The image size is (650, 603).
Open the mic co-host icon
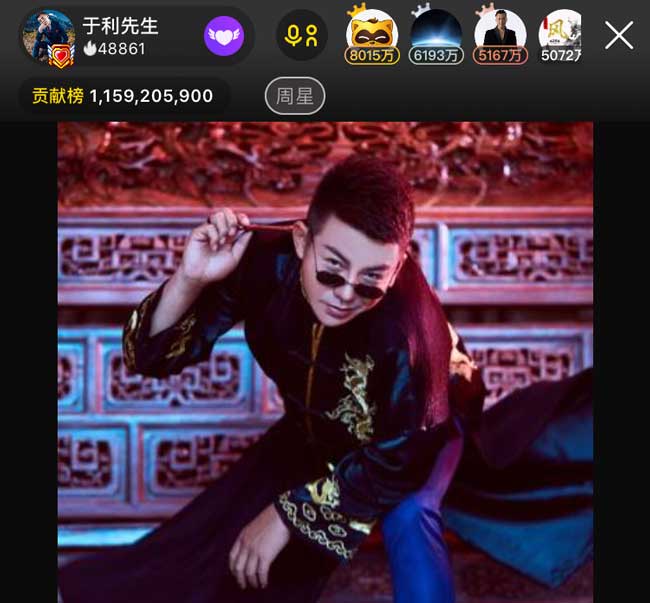pos(301,36)
